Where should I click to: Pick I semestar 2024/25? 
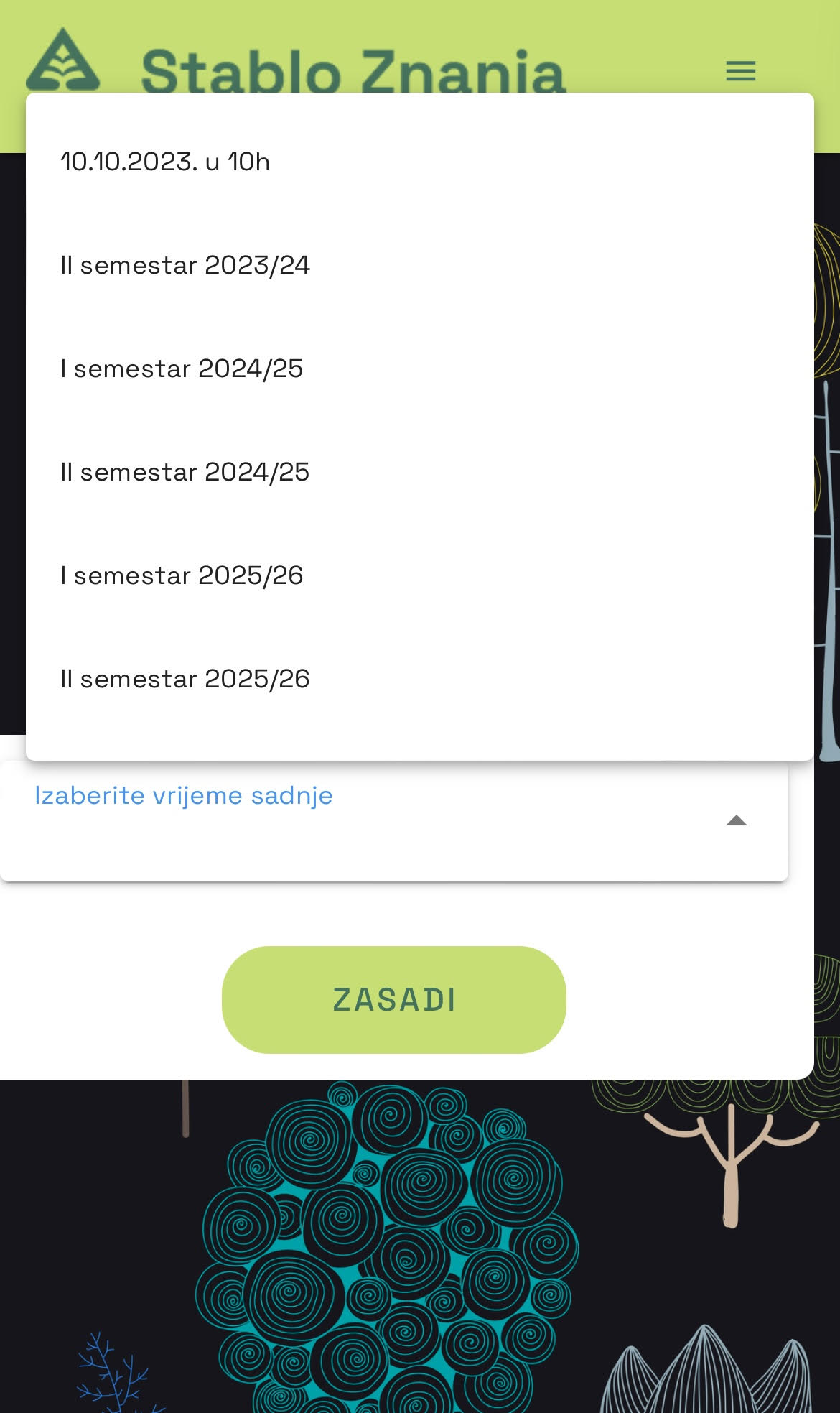point(420,369)
